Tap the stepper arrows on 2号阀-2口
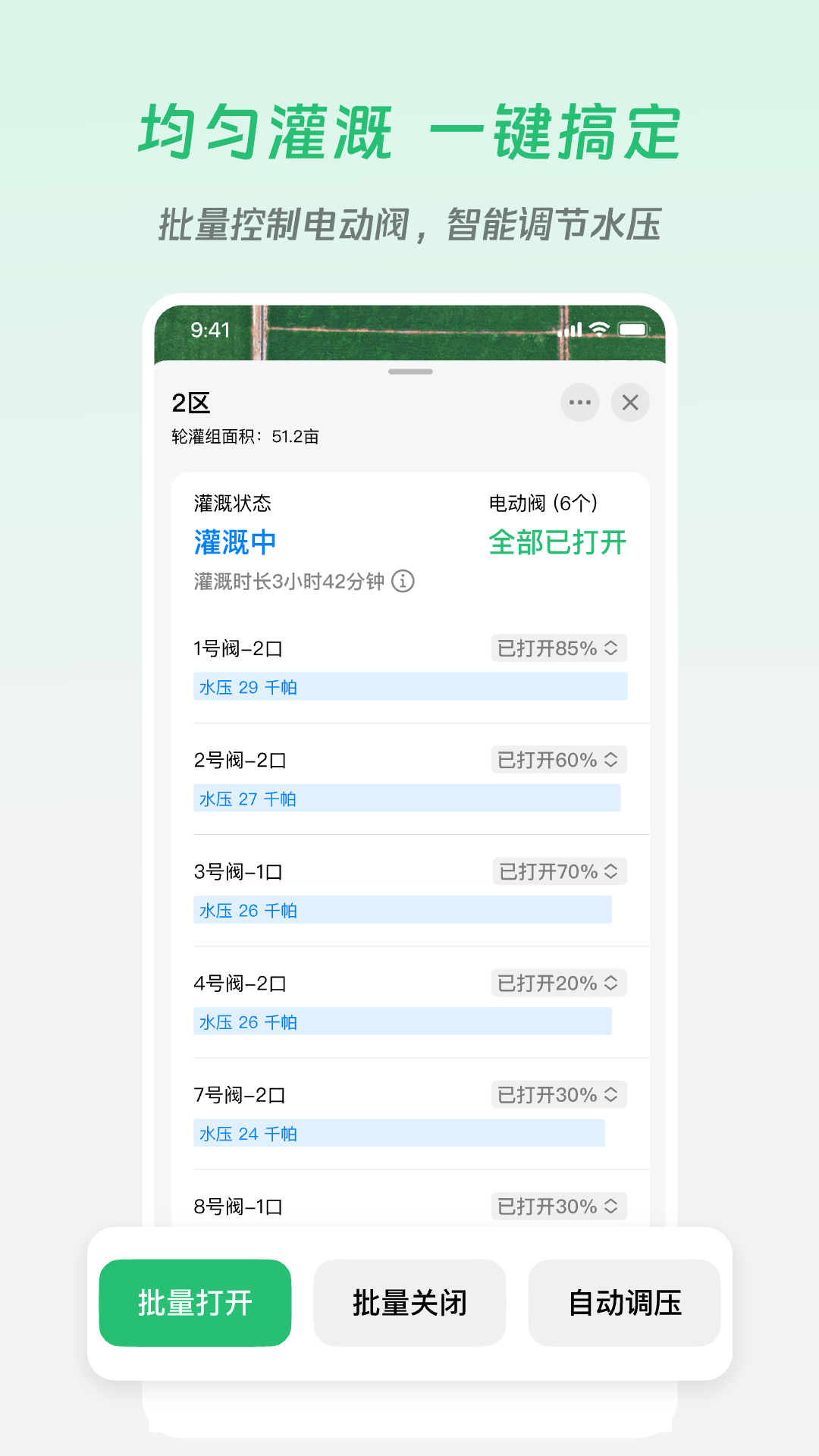 (x=611, y=760)
